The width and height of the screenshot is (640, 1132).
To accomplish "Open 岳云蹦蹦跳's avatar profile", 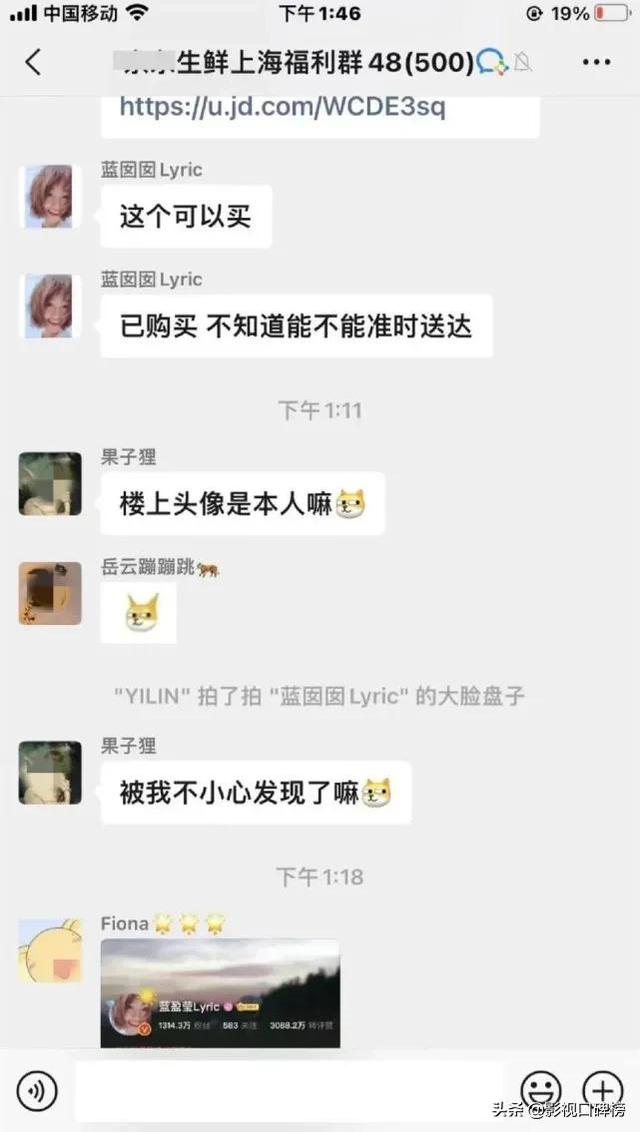I will (x=50, y=593).
